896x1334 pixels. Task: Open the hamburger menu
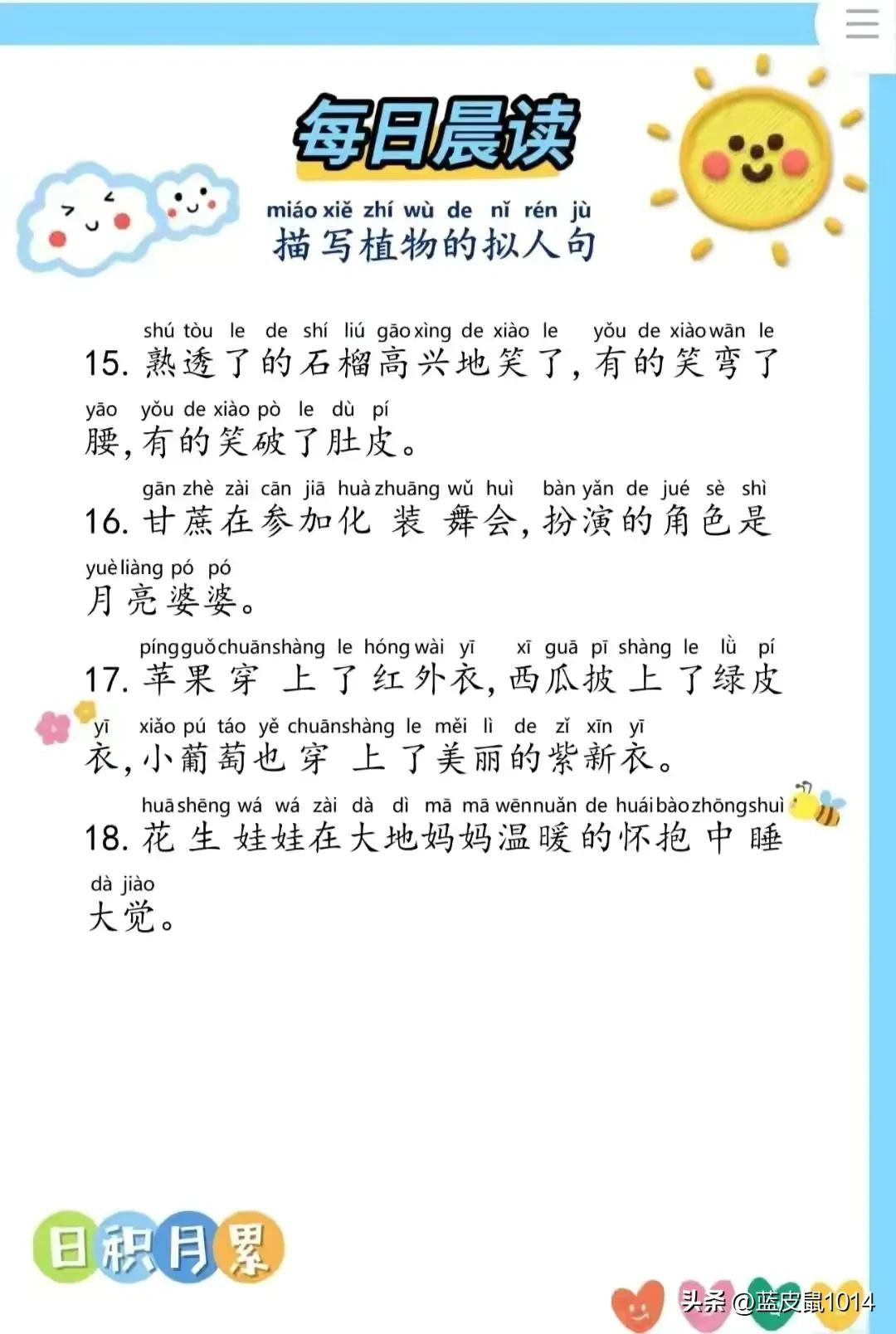(x=861, y=24)
